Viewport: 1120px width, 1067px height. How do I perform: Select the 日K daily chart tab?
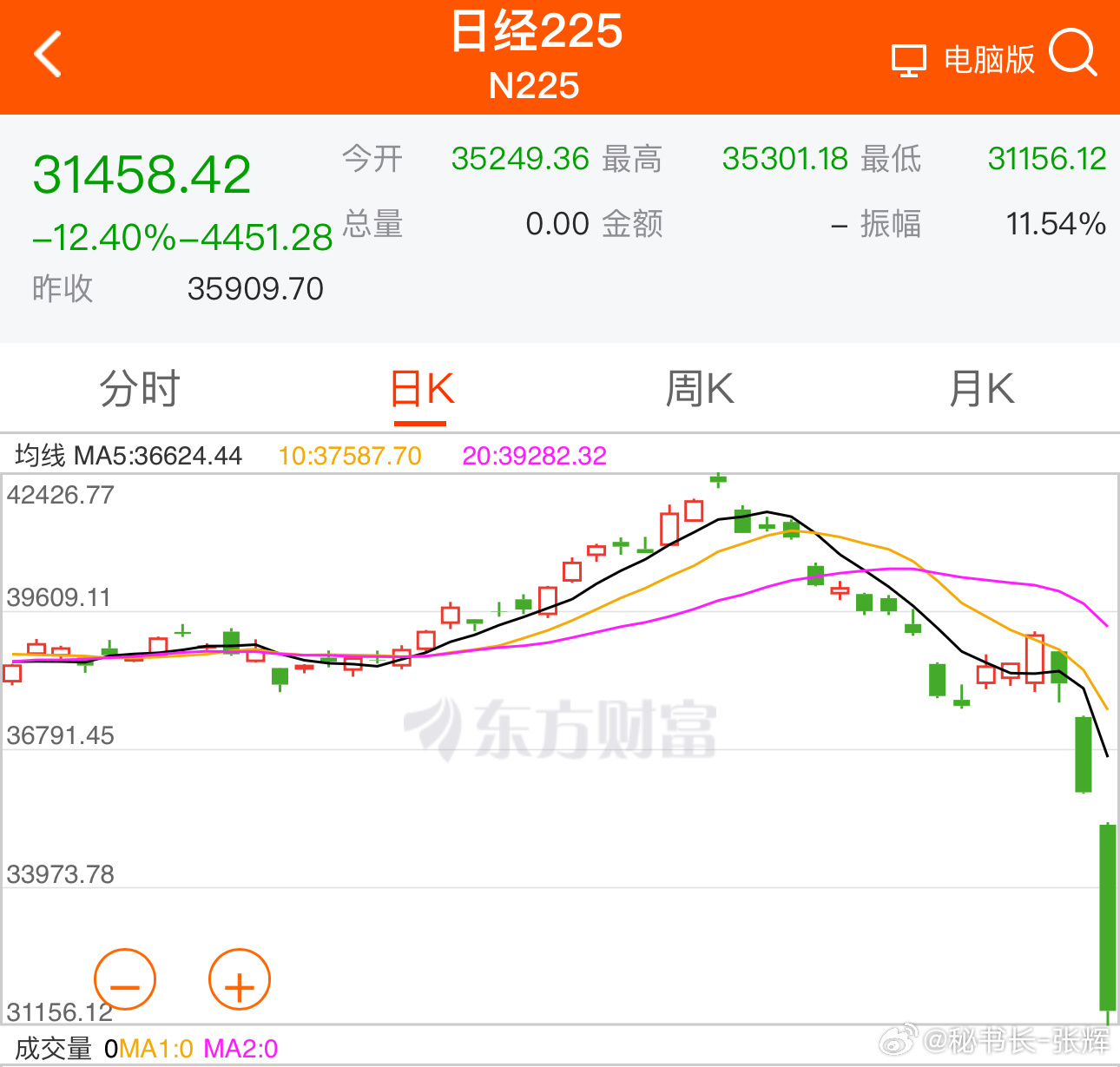(422, 388)
